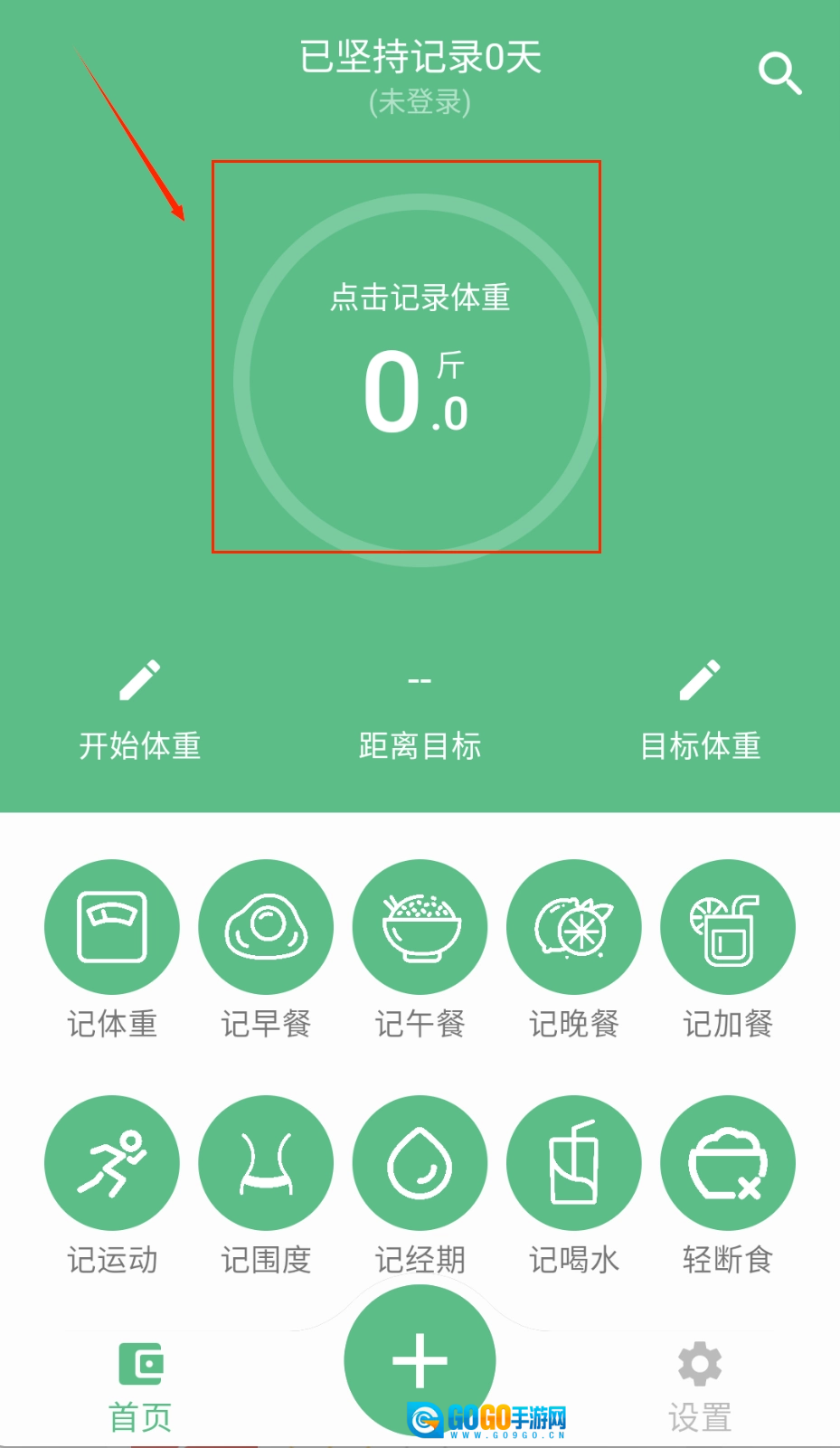Log breakfast with 记早餐

266,927
